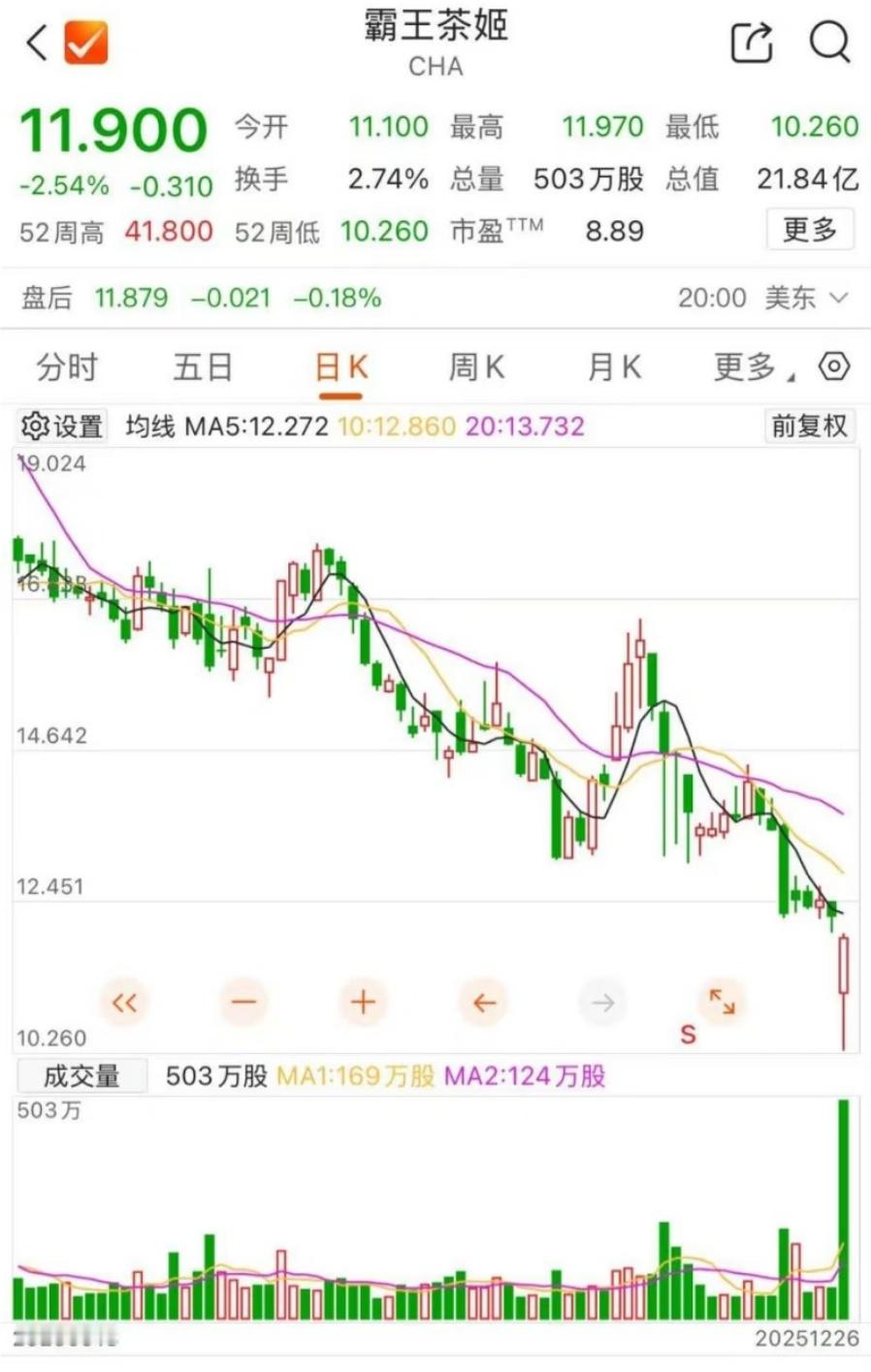871x1372 pixels.
Task: Toggle the MA5 moving average legend
Action: point(256,425)
